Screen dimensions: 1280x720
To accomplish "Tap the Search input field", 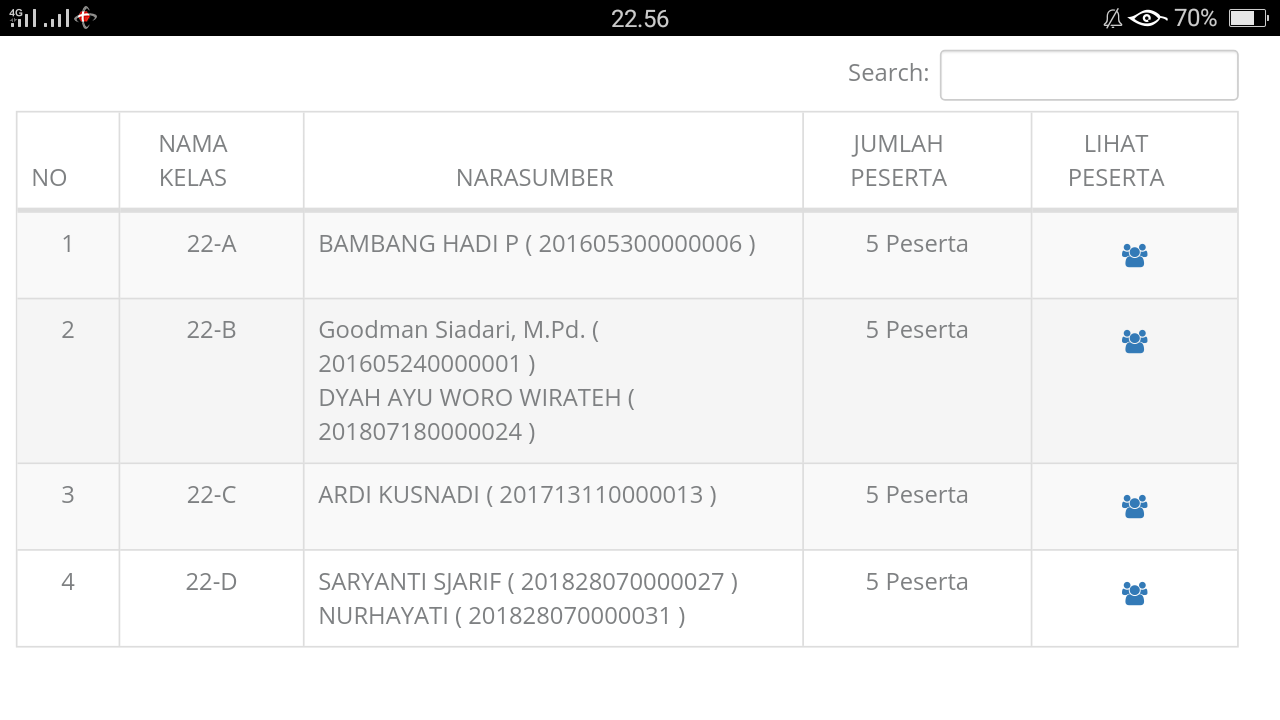I will [1088, 75].
